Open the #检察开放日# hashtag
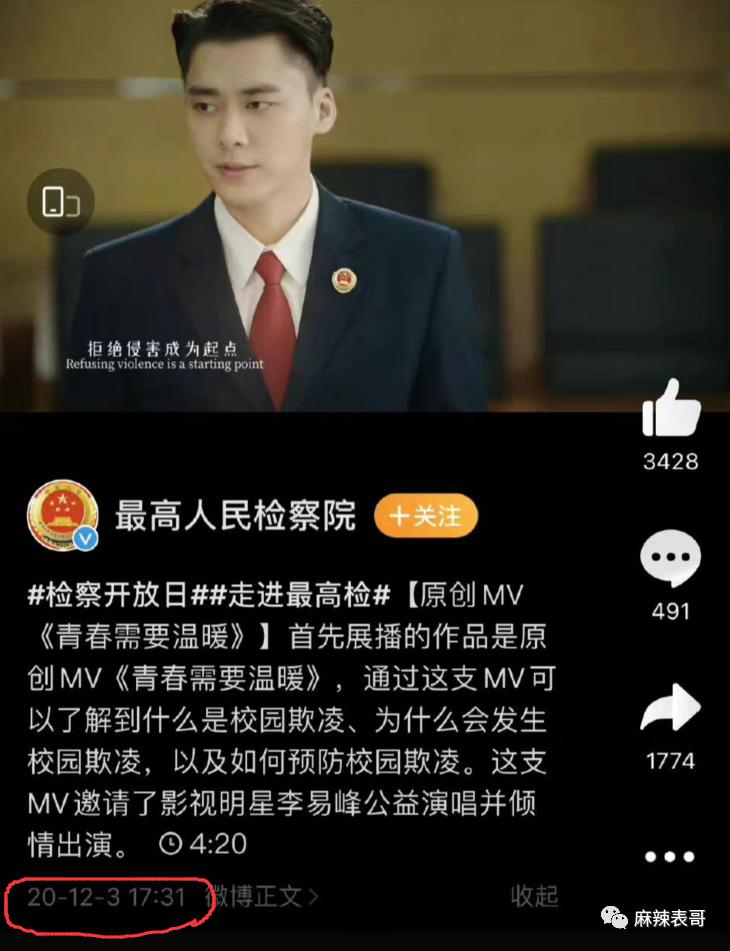This screenshot has width=730, height=951. [x=108, y=596]
